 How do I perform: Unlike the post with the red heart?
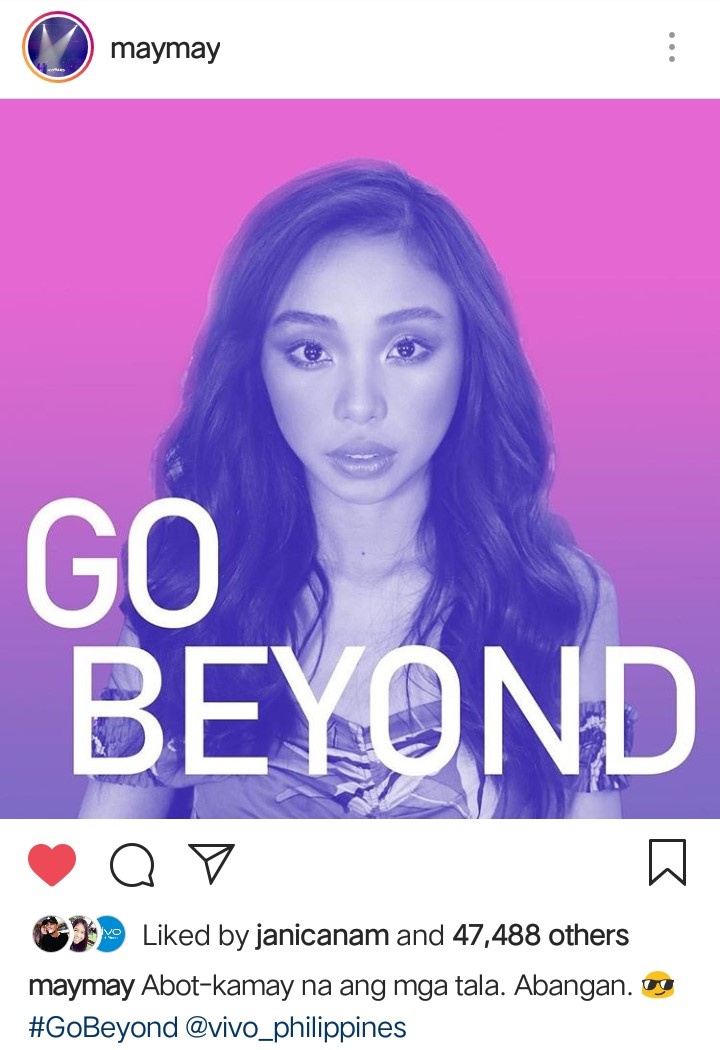click(52, 865)
